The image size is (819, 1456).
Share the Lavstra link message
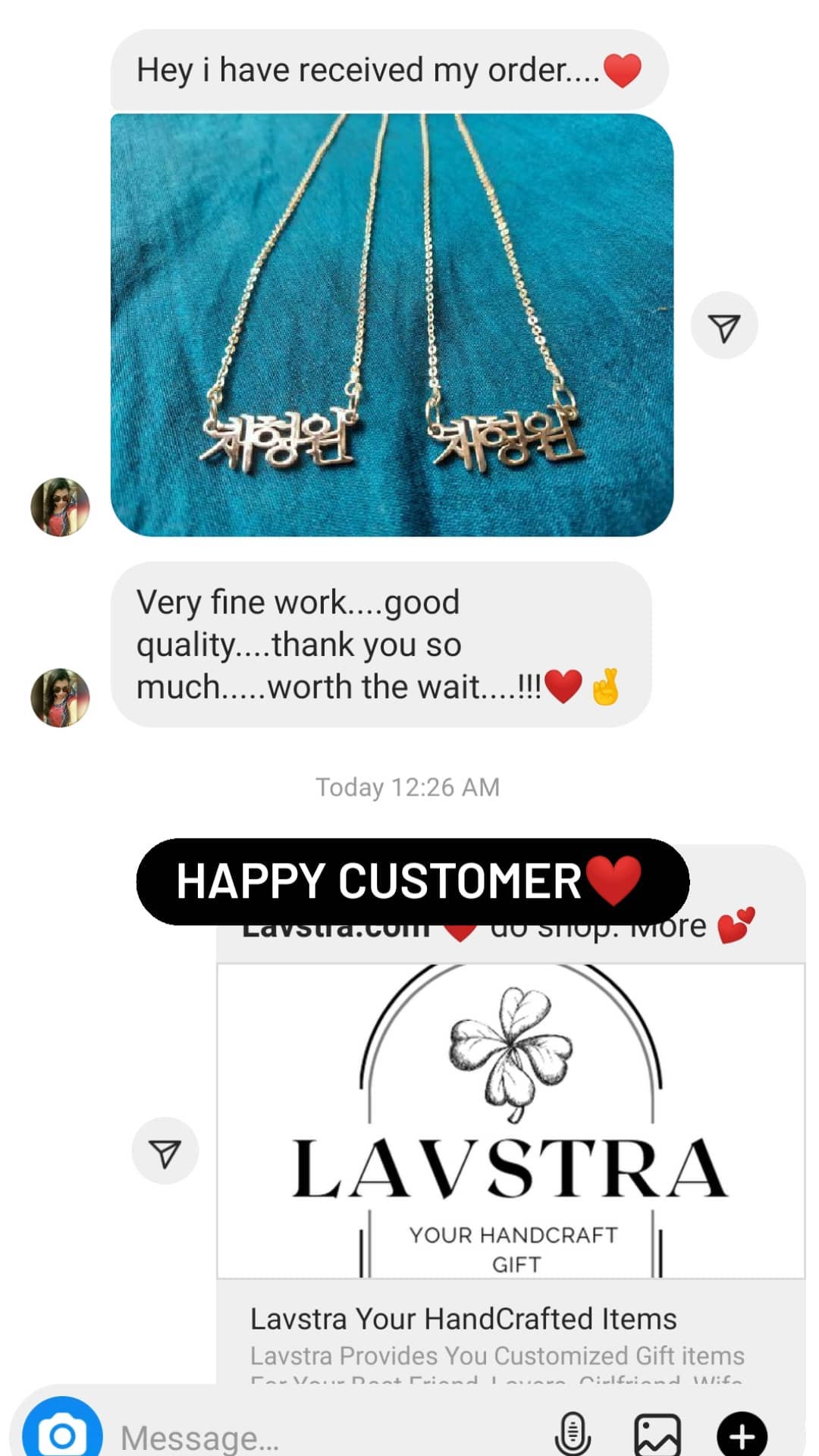click(165, 1151)
